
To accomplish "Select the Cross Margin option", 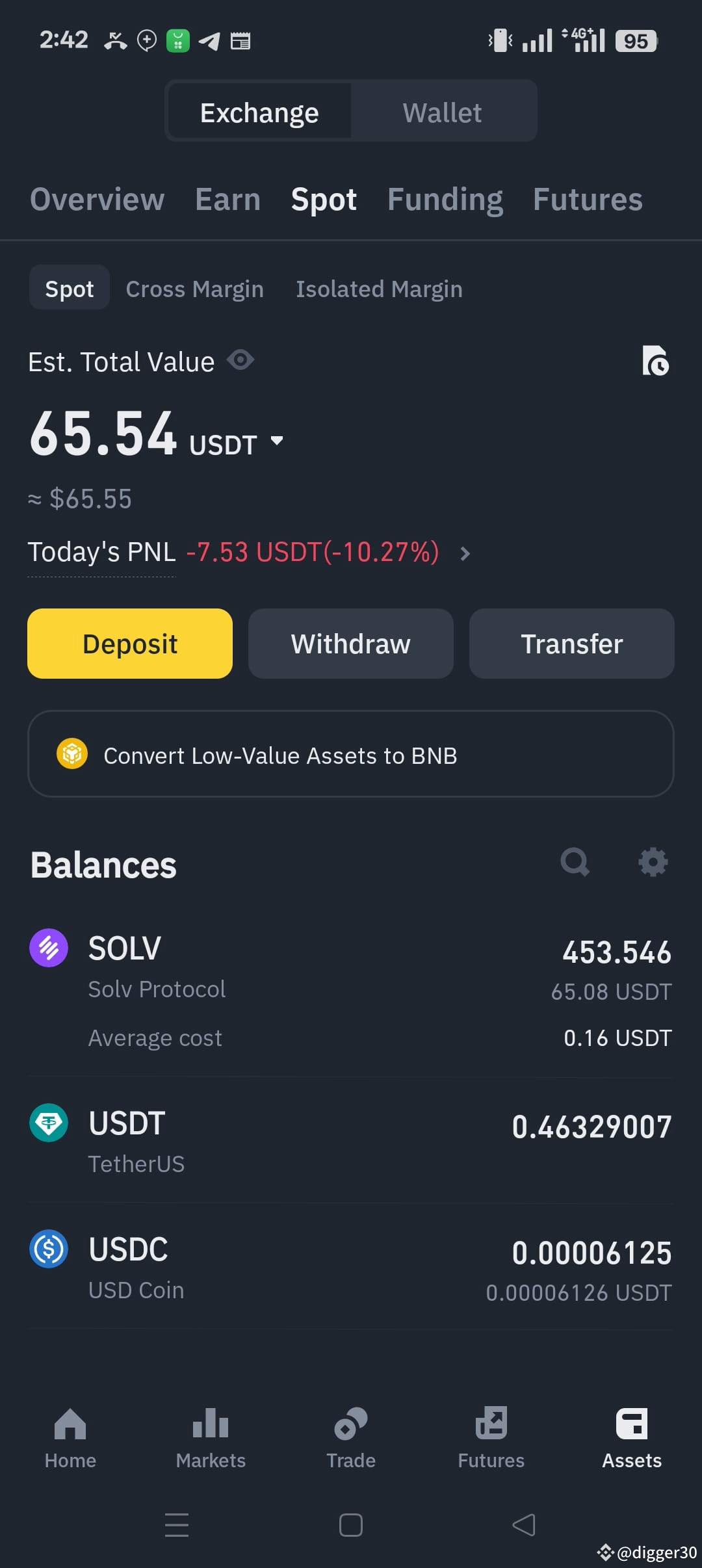I will click(x=195, y=288).
